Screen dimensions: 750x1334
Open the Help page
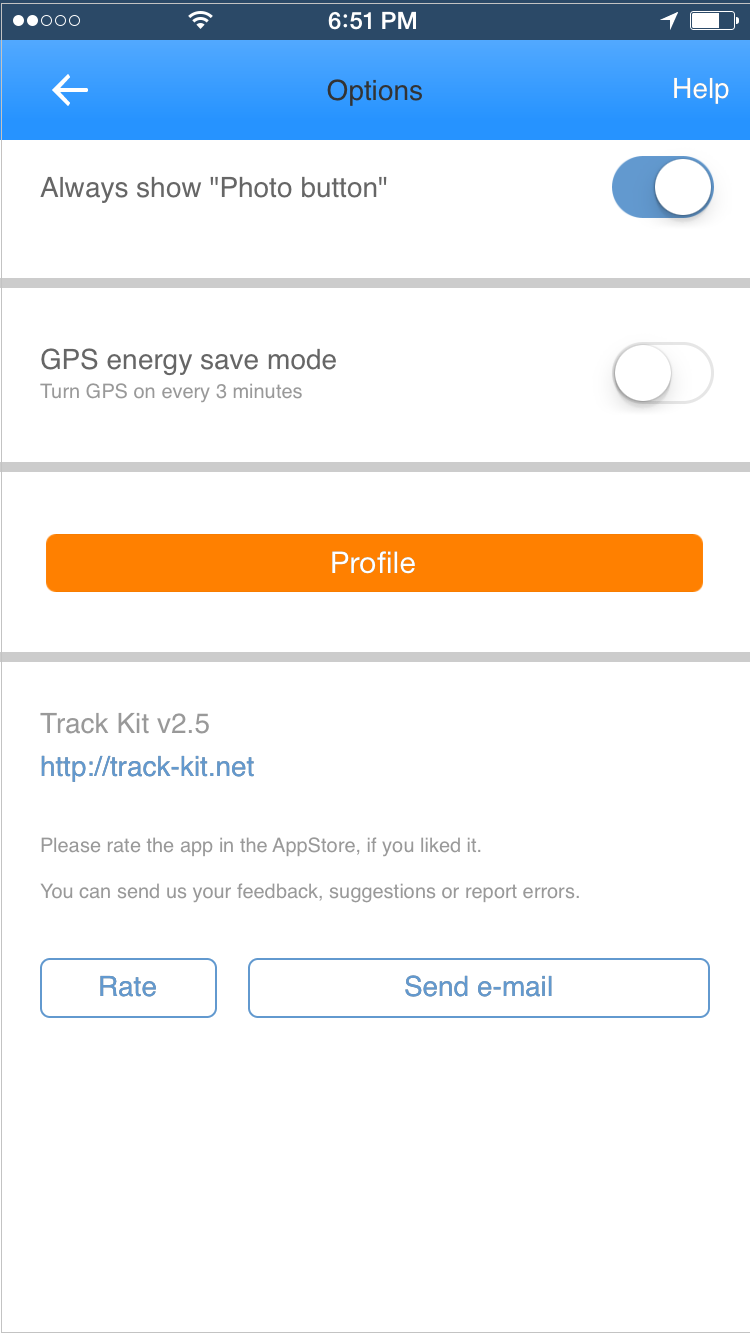(700, 89)
